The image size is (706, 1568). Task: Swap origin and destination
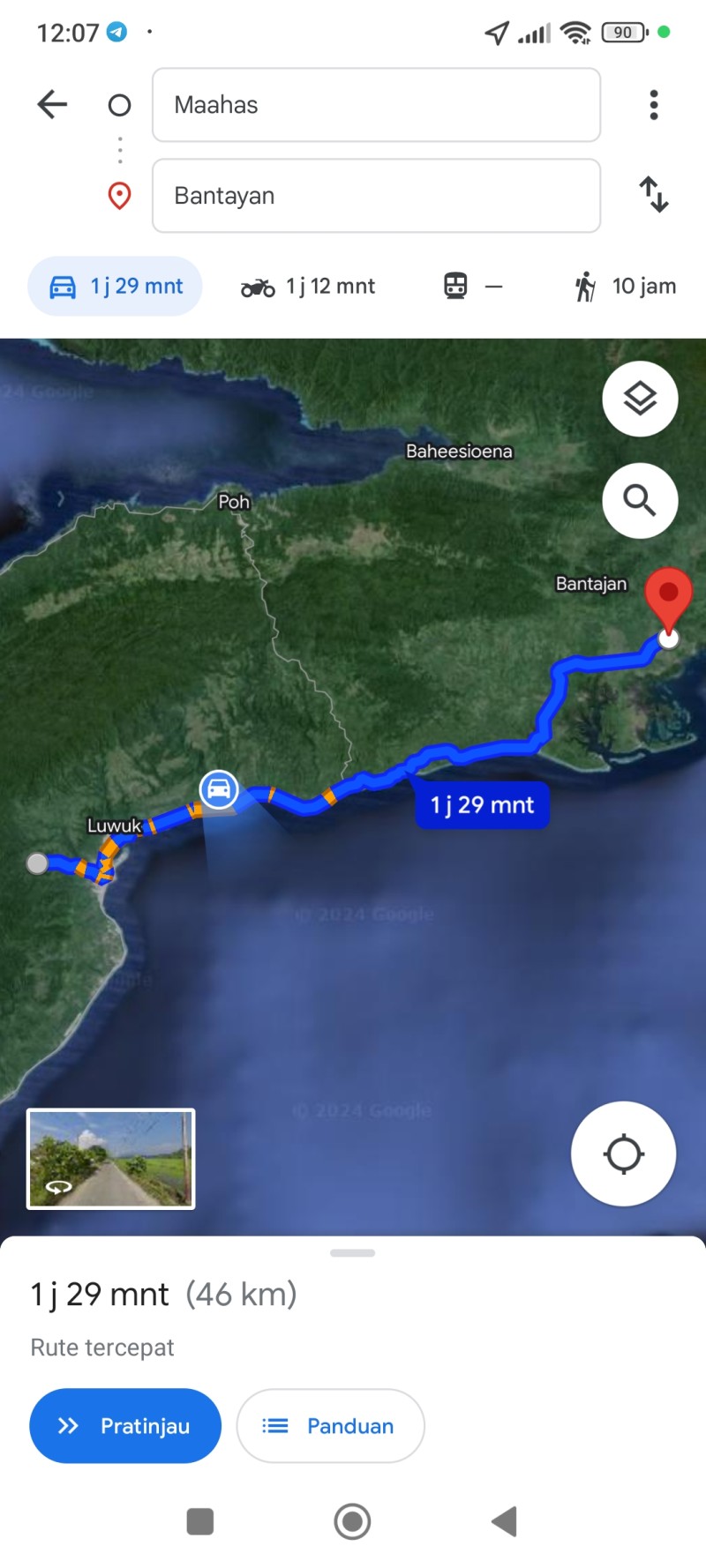(654, 195)
